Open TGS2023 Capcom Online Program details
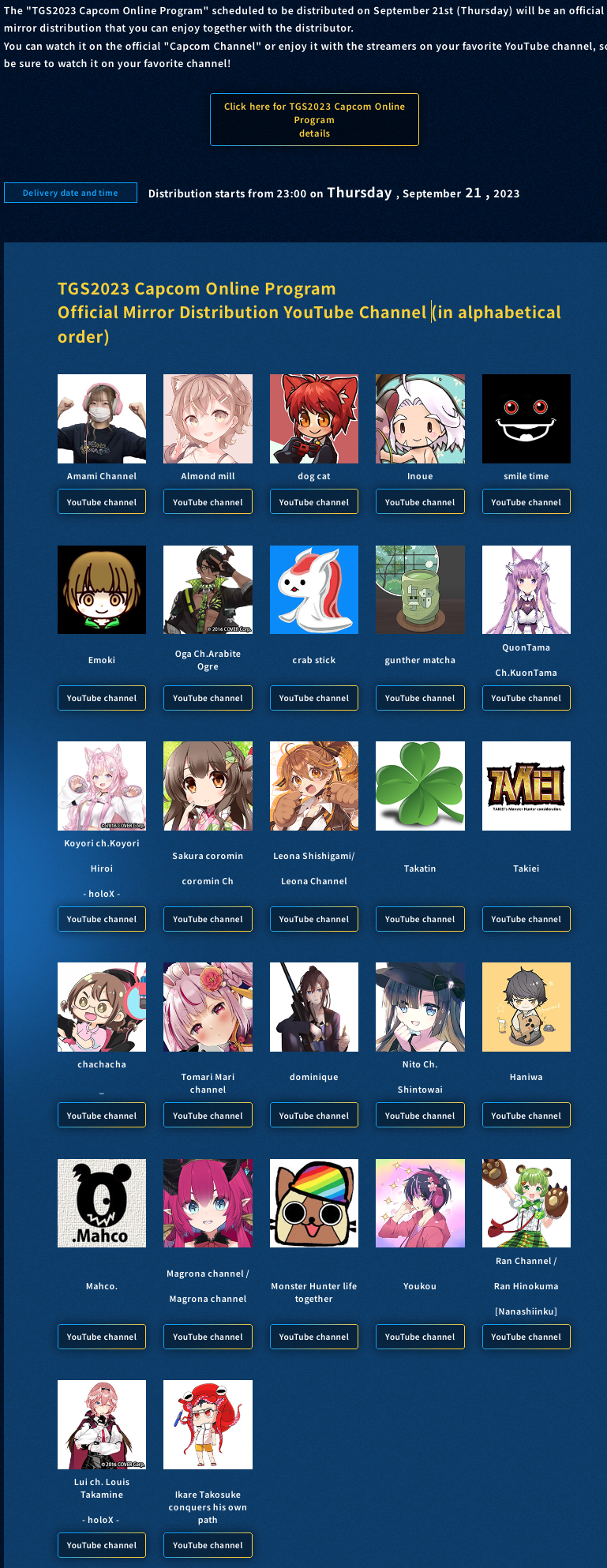The height and width of the screenshot is (1568, 607). point(314,120)
